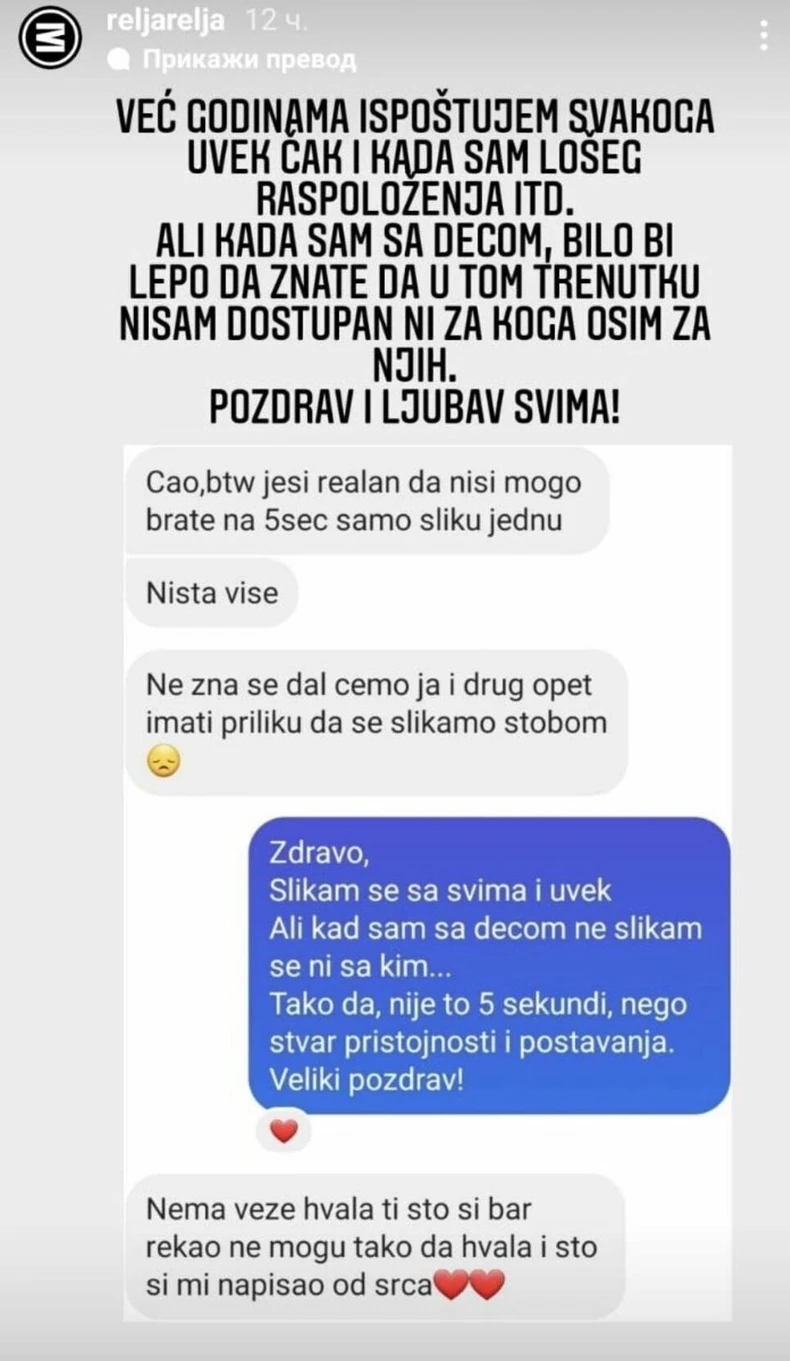Viewport: 790px width, 1361px height.
Task: Select the message starting with Cao,btw
Action: [x=367, y=500]
